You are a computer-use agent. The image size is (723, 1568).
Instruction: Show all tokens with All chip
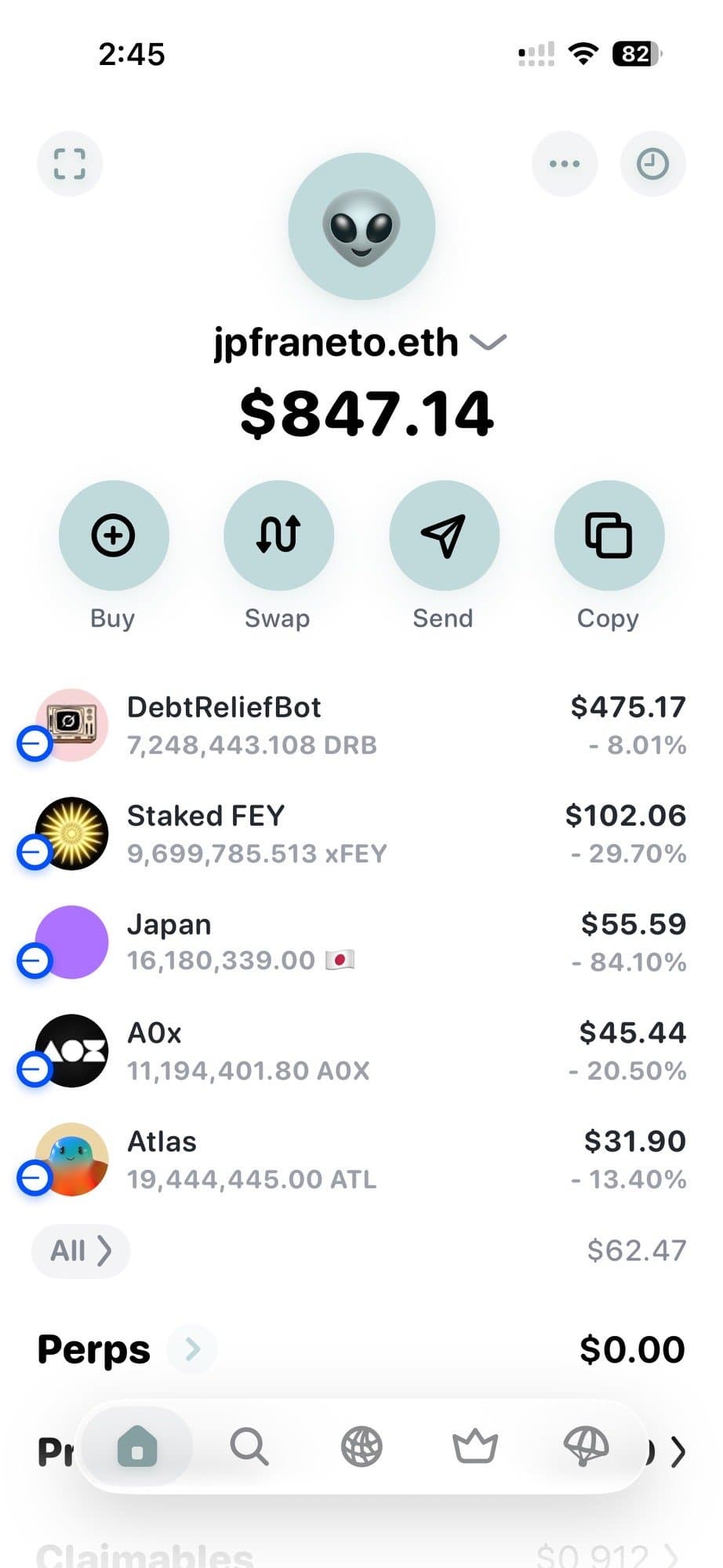[x=81, y=1250]
